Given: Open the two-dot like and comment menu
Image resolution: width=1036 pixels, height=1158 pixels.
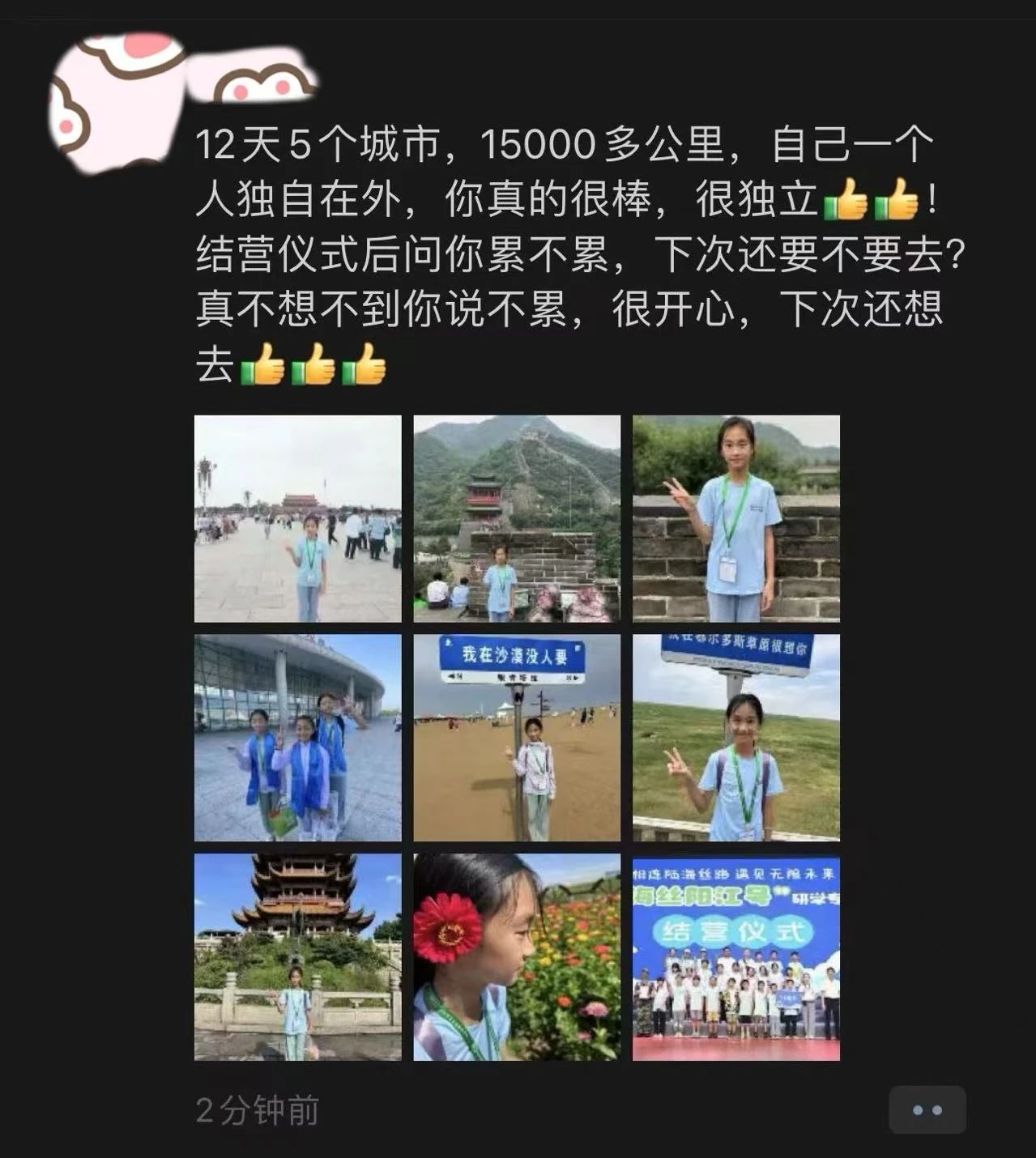Looking at the screenshot, I should (927, 1109).
